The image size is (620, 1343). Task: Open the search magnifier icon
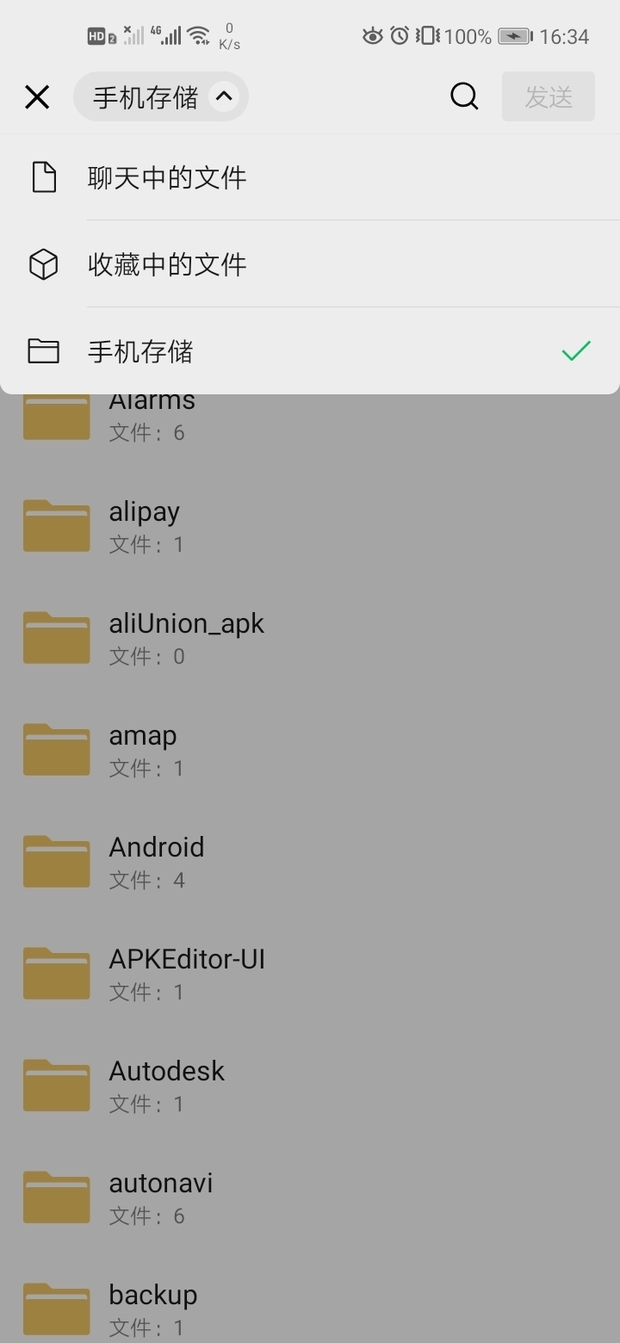pos(464,97)
